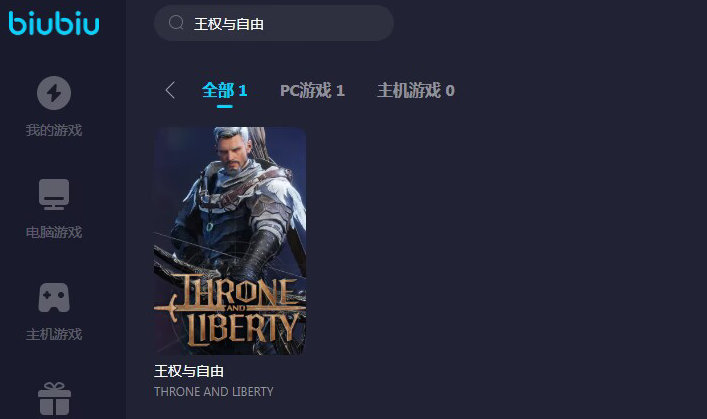707x419 pixels.
Task: Open 电脑游戏 in the sidebar
Action: (54, 208)
